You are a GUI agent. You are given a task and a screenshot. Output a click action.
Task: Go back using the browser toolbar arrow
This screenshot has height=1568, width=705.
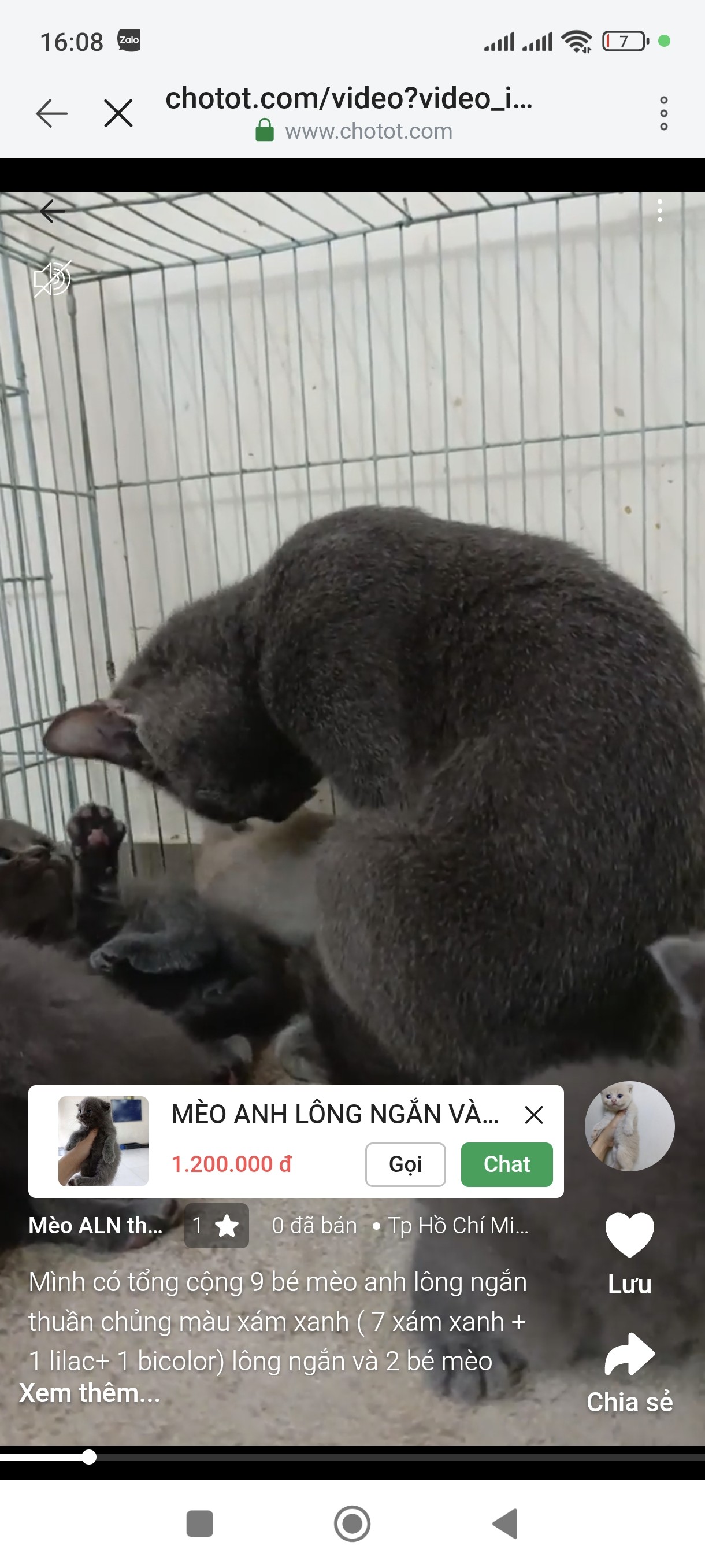point(51,113)
